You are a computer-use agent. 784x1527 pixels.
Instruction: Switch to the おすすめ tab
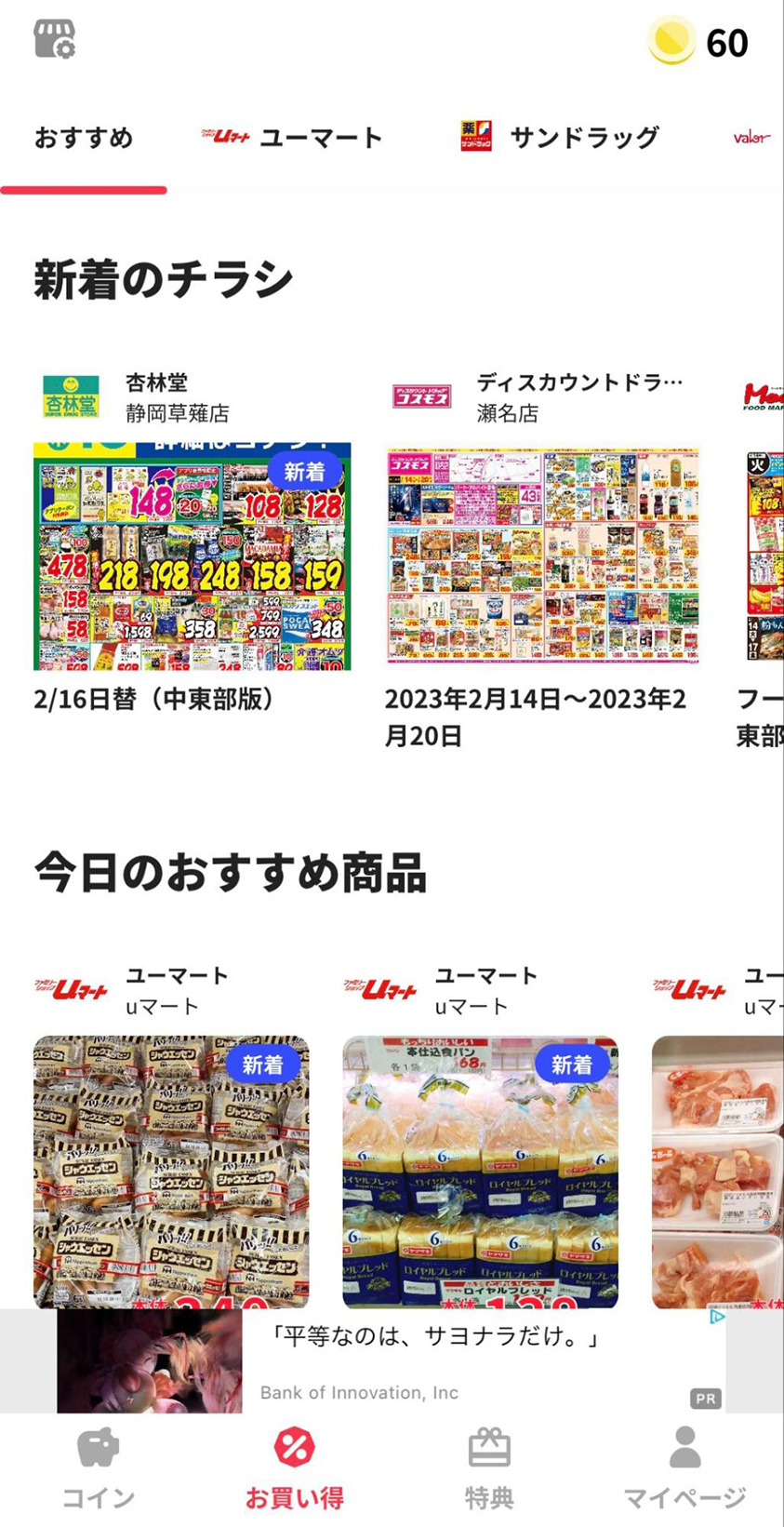pyautogui.click(x=84, y=139)
